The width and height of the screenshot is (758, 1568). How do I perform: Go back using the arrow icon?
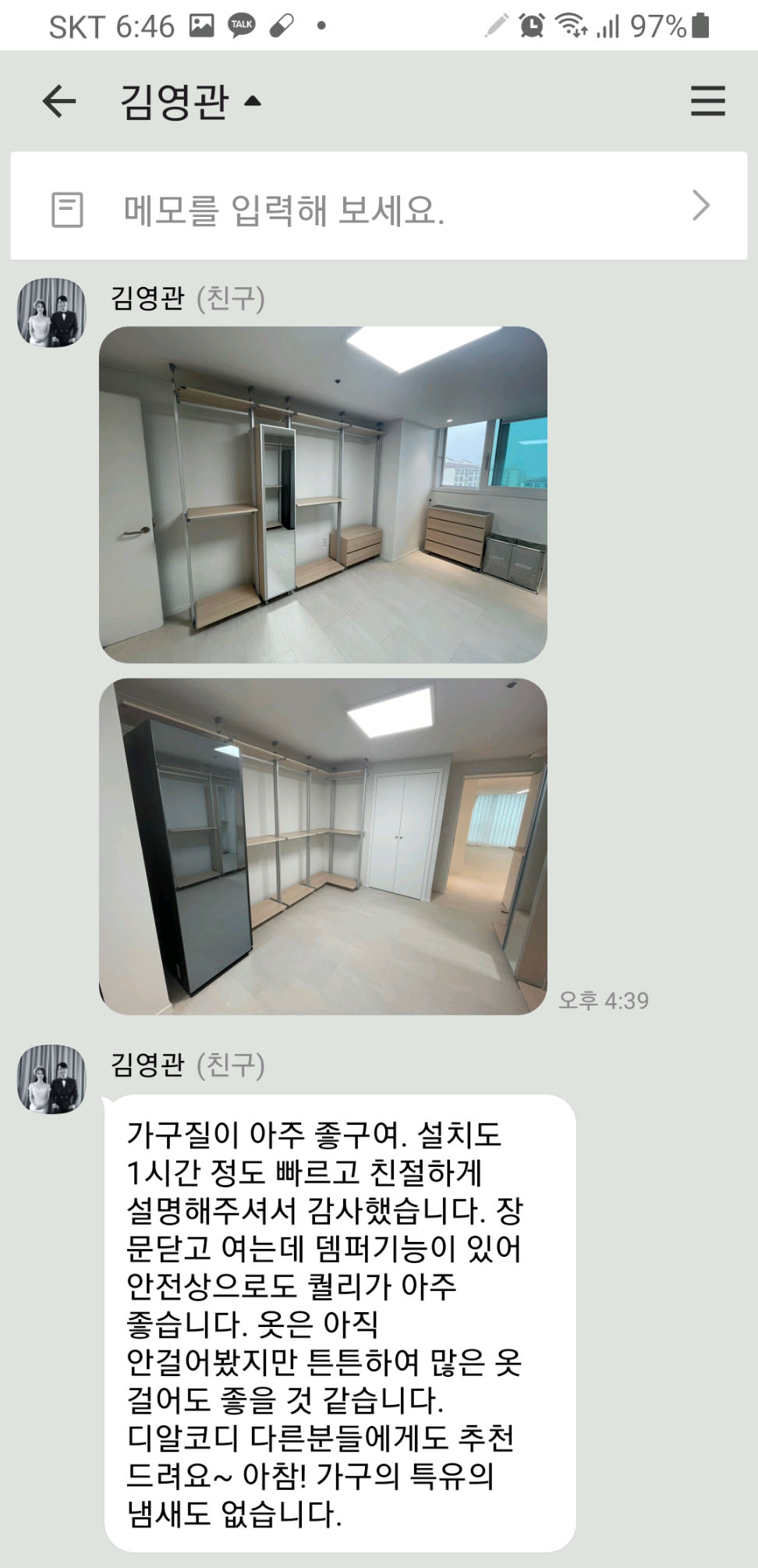click(x=58, y=101)
